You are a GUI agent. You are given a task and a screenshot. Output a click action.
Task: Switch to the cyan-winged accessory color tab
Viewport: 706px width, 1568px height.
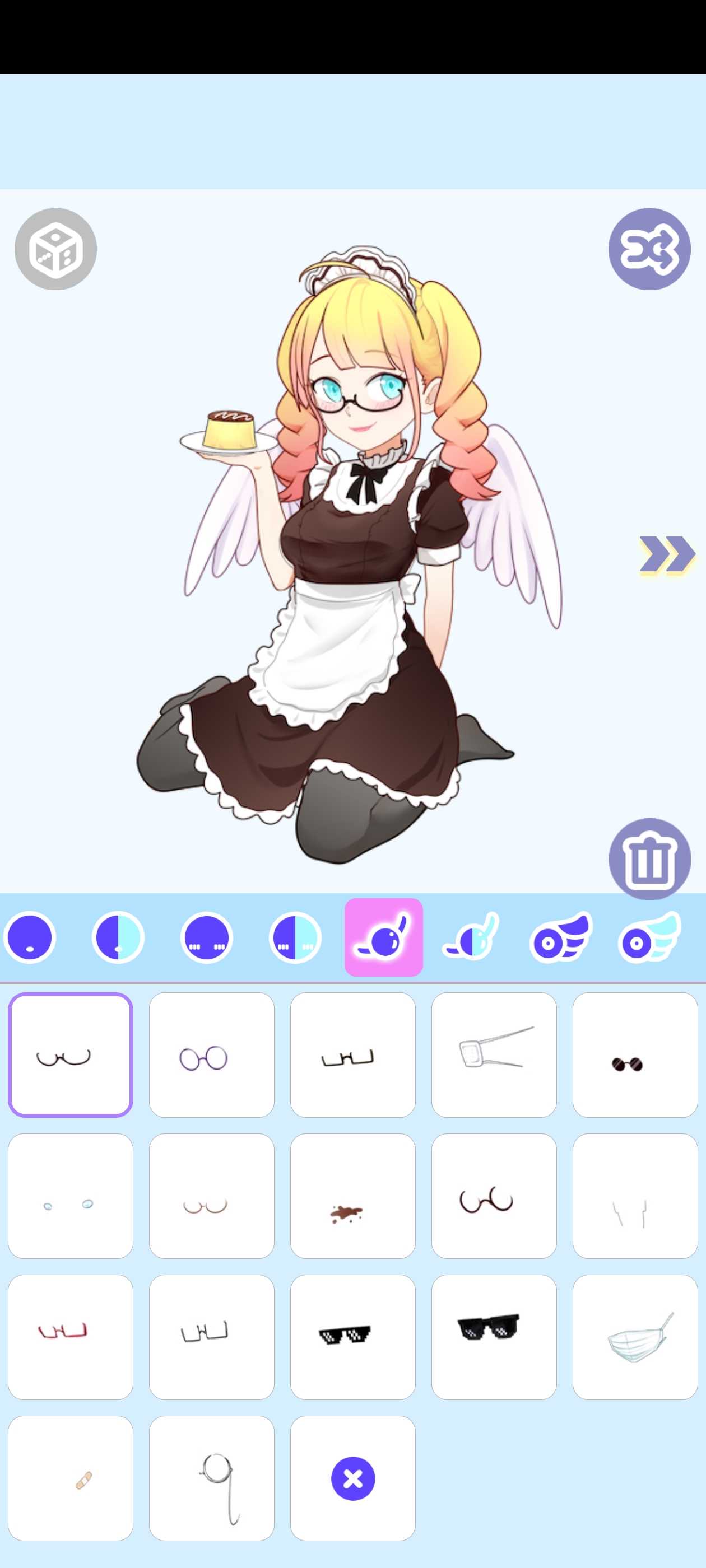click(649, 938)
